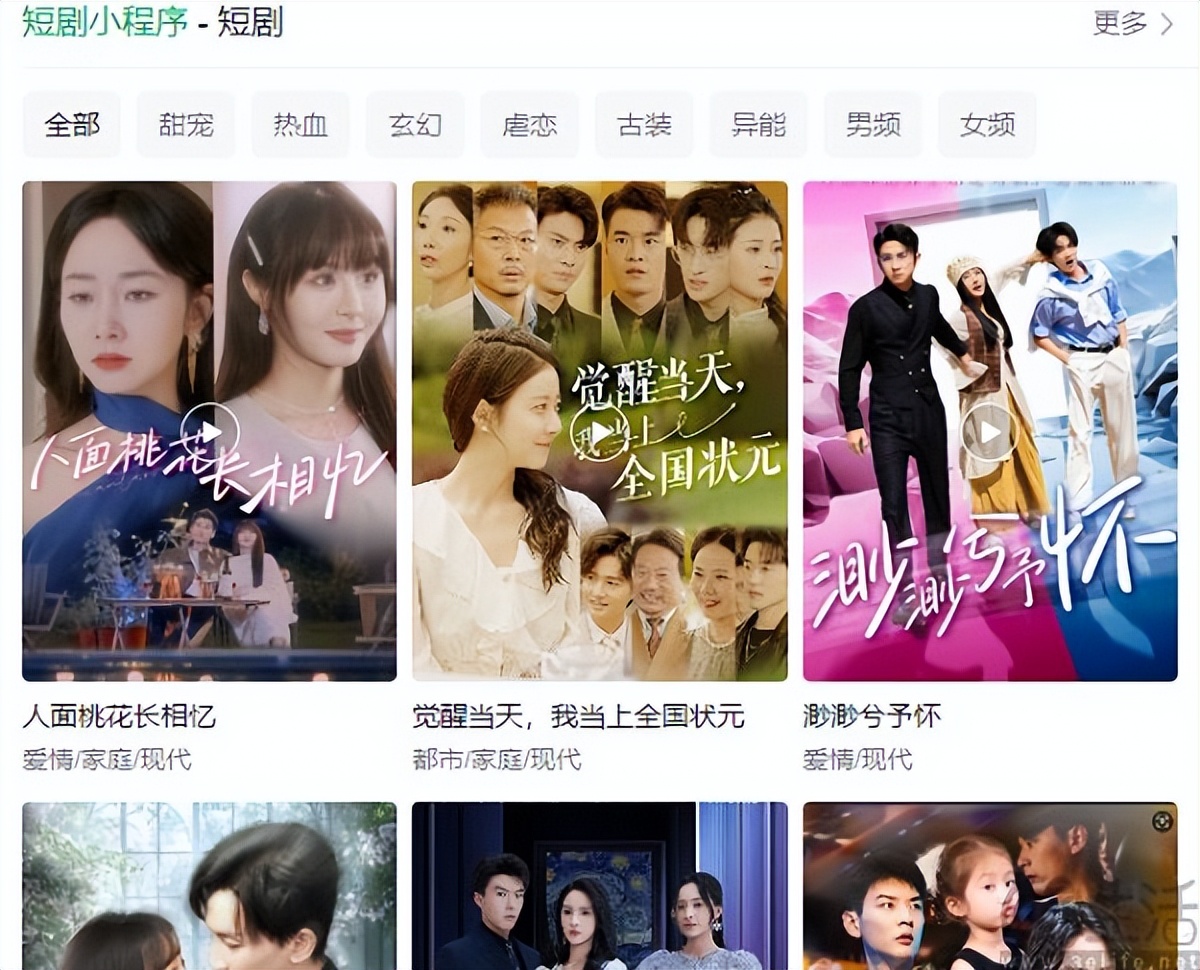This screenshot has width=1200, height=970.
Task: Switch to the 异能 category
Action: 758,125
